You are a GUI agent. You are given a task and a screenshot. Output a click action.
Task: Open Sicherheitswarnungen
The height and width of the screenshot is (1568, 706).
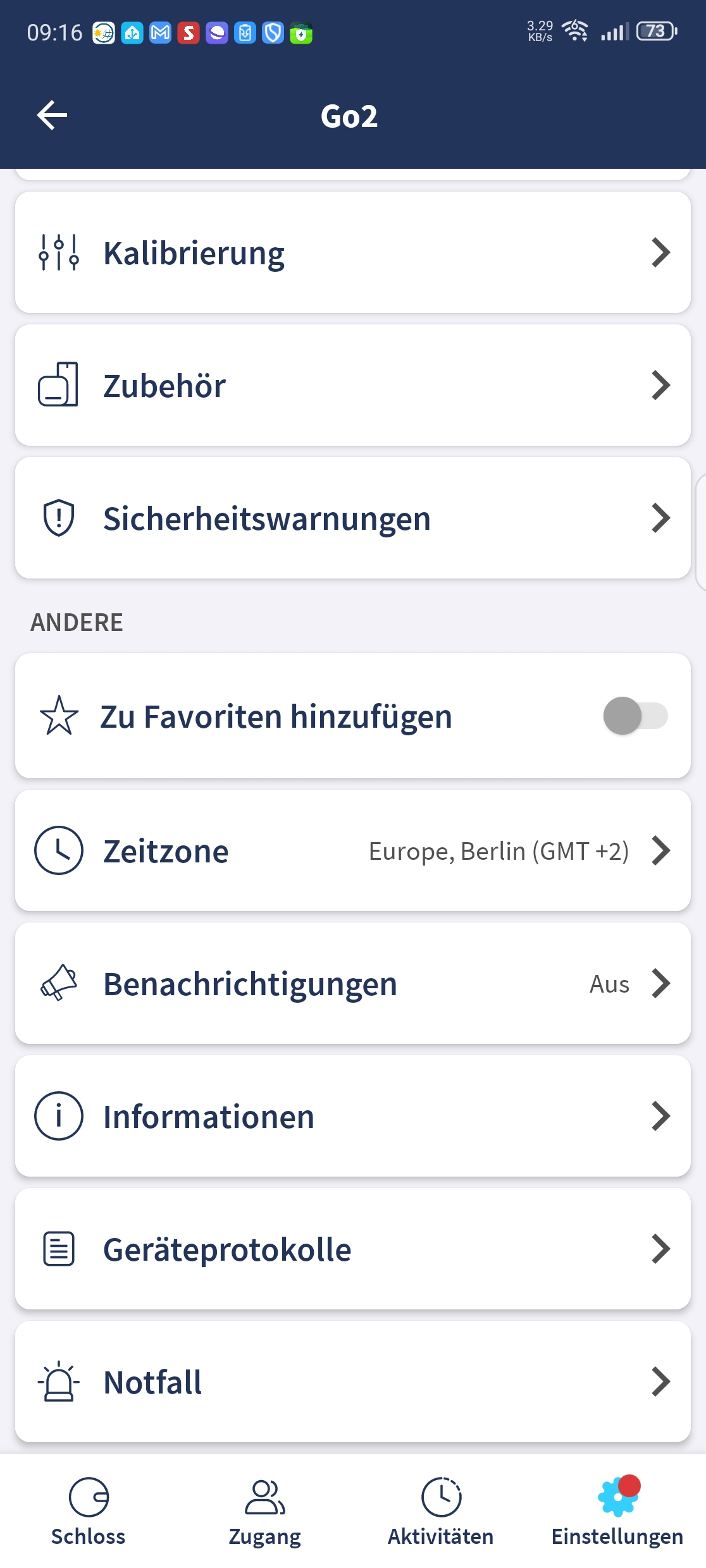[353, 518]
